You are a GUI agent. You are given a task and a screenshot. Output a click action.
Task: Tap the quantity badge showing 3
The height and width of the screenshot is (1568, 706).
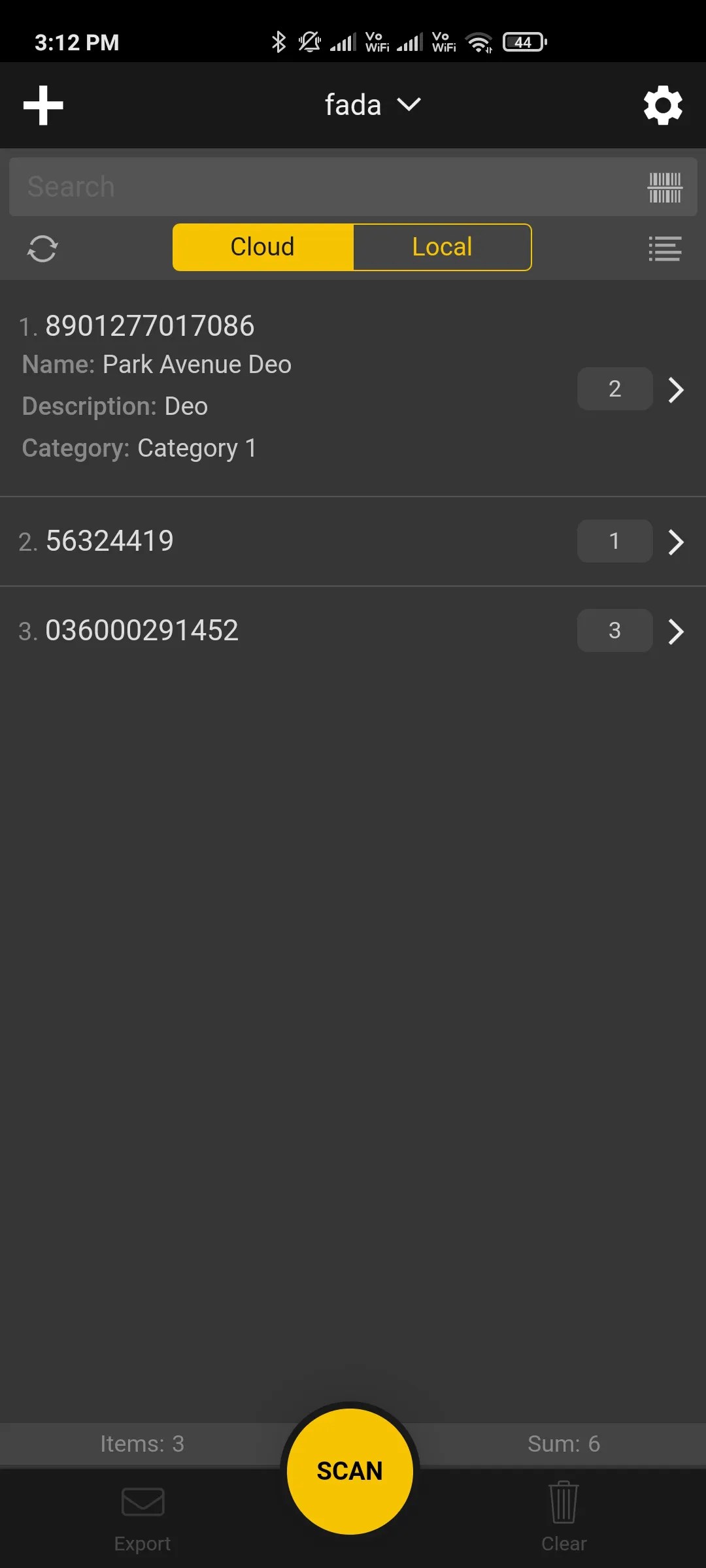(x=614, y=630)
